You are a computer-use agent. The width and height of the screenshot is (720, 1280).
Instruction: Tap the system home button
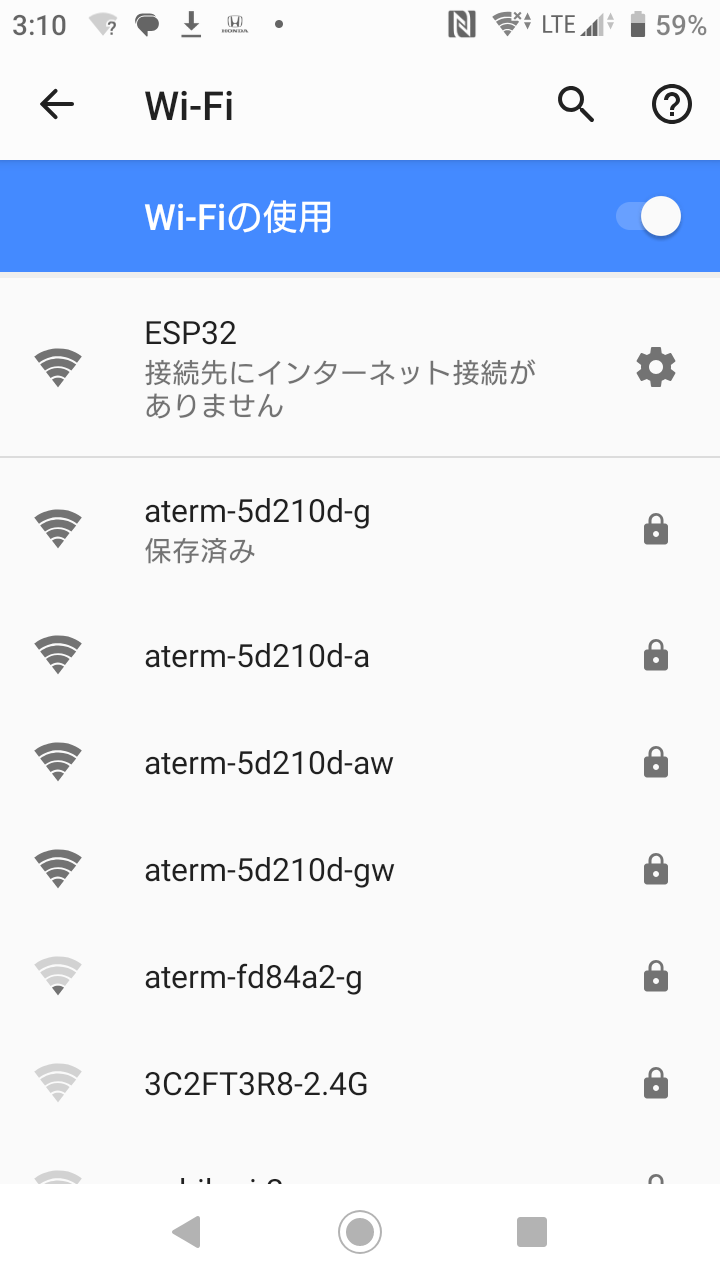pyautogui.click(x=360, y=1231)
